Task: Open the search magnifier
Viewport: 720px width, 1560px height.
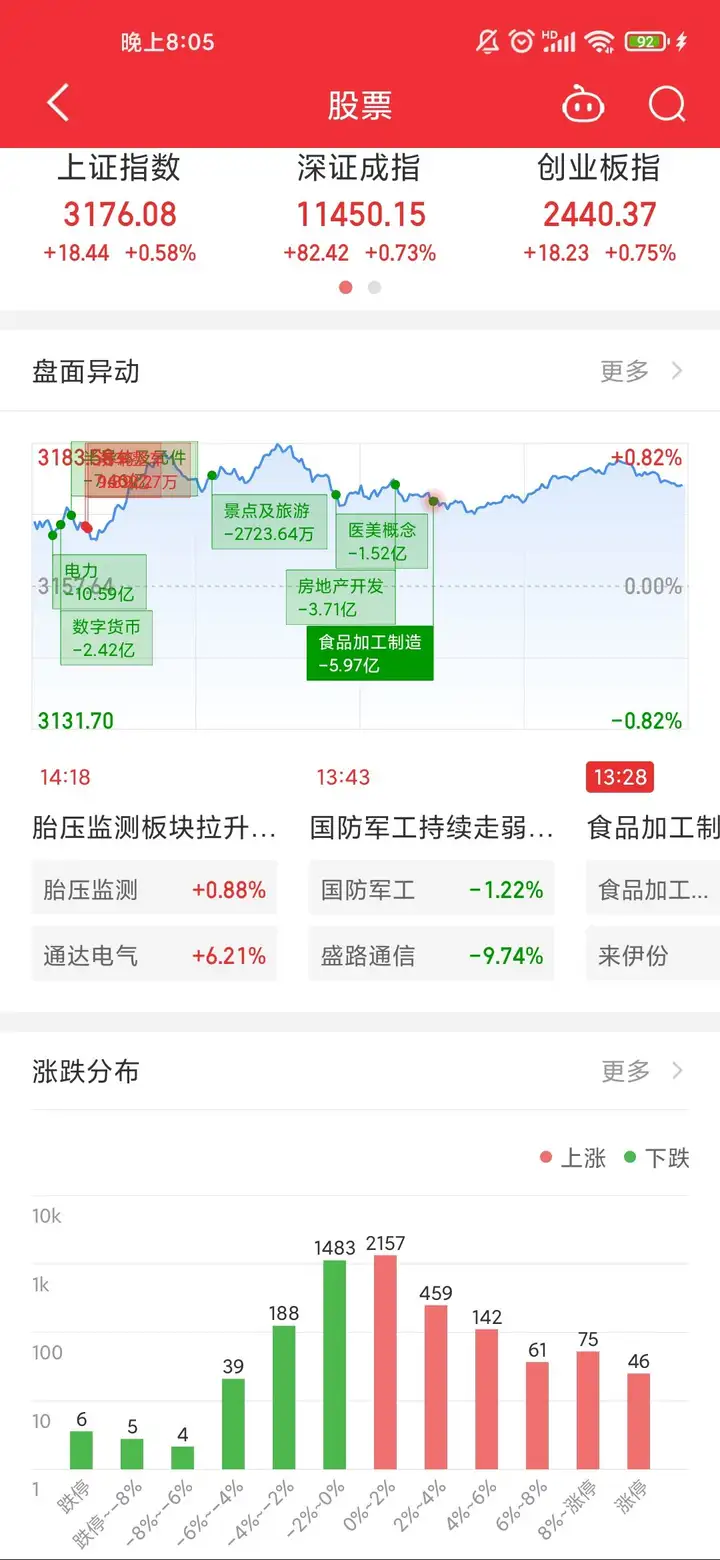Action: [667, 103]
